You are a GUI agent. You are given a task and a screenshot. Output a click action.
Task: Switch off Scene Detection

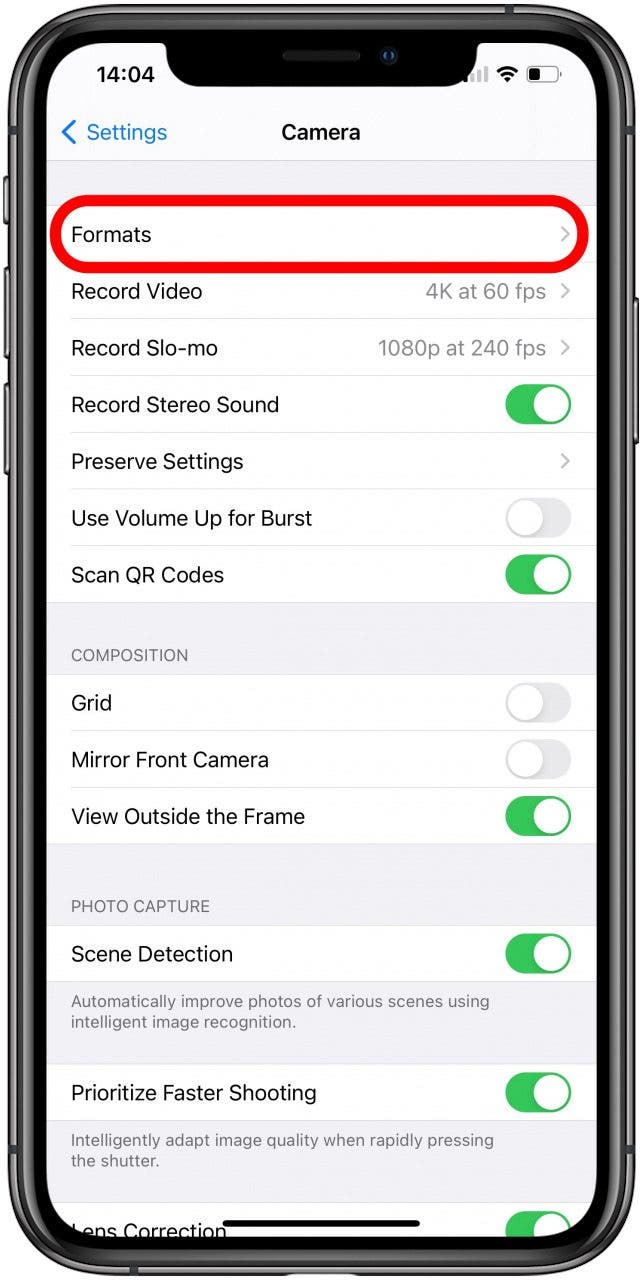(538, 954)
